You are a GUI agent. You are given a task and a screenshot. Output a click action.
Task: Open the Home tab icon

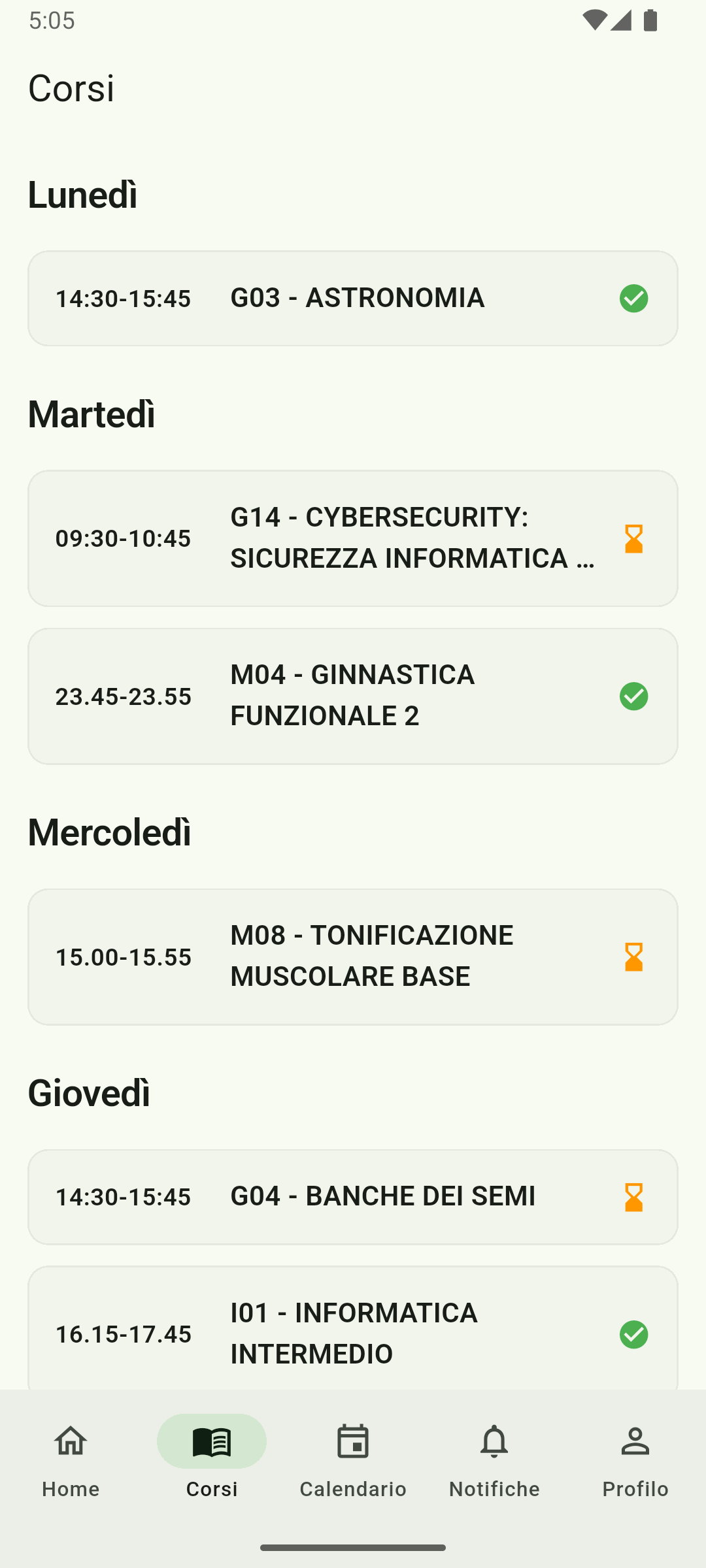pyautogui.click(x=69, y=1440)
